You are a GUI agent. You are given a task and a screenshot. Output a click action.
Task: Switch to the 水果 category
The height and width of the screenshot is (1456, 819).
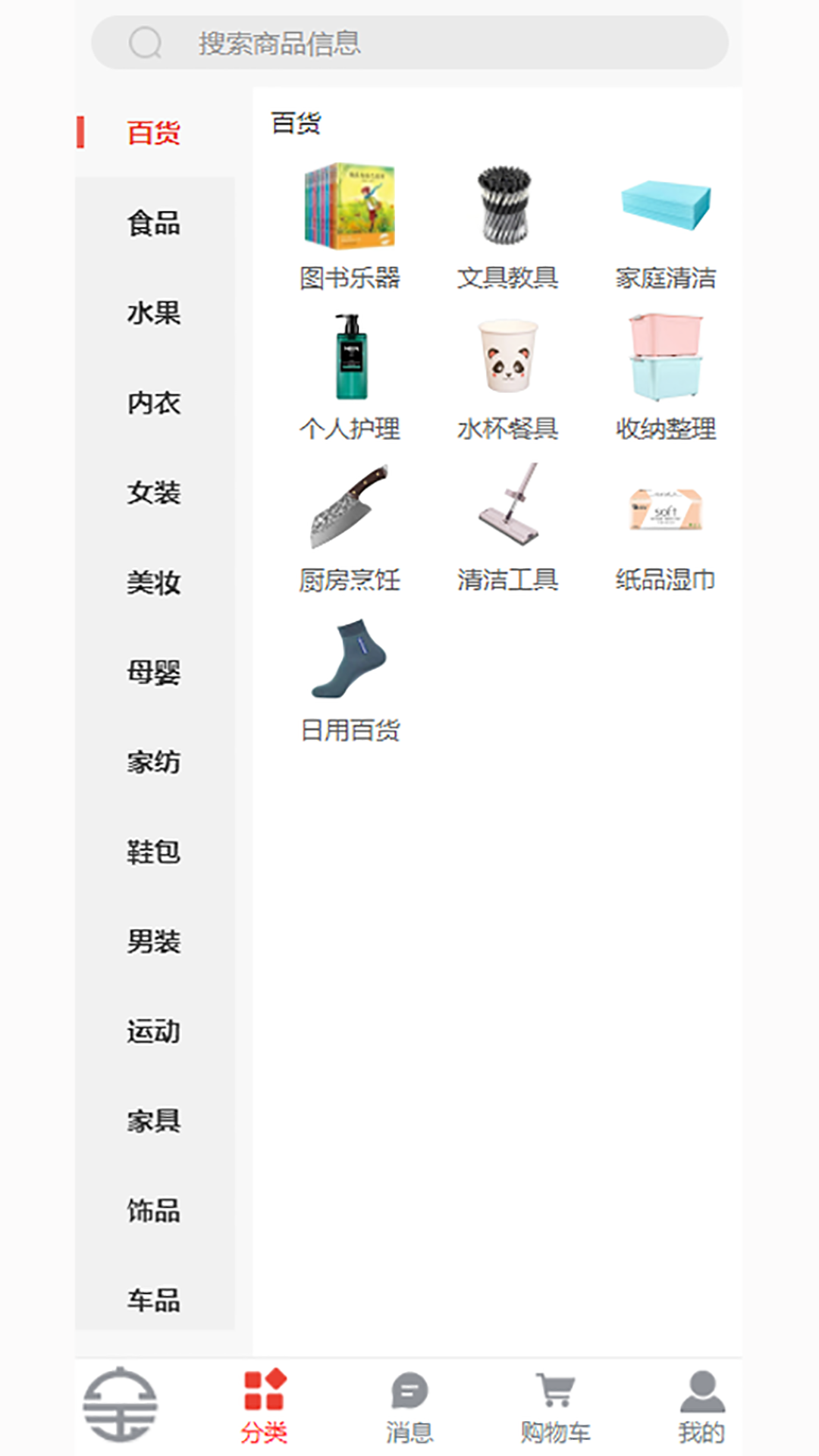pos(154,313)
